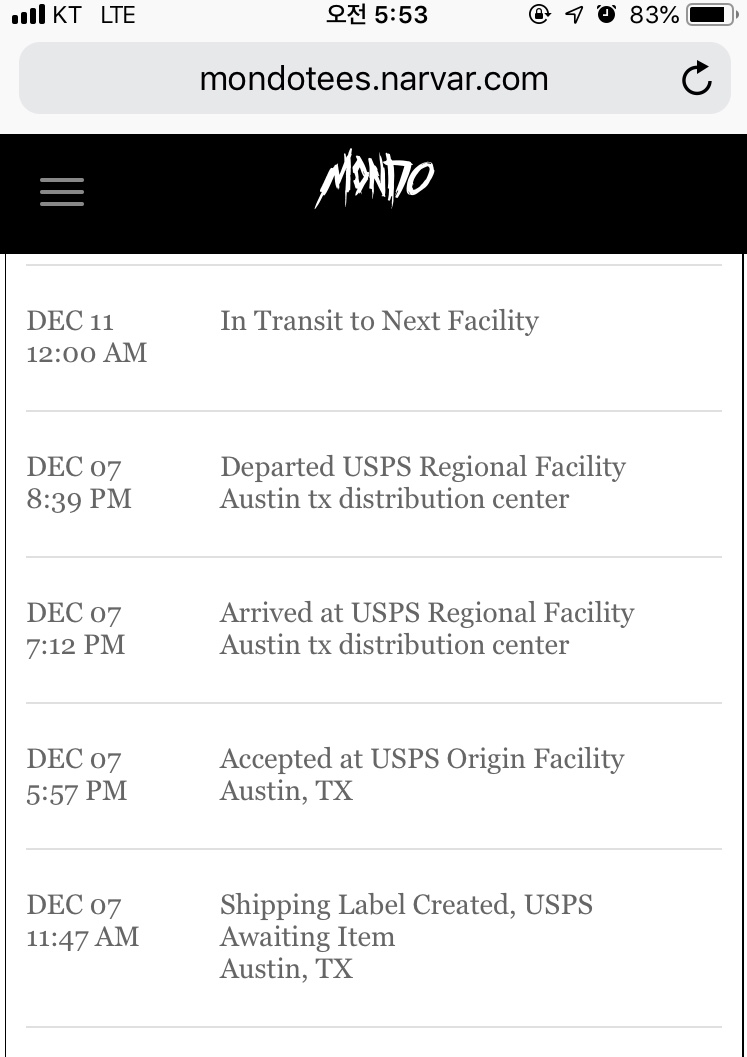Image resolution: width=747 pixels, height=1057 pixels.
Task: Open the hamburger menu
Action: [x=62, y=191]
